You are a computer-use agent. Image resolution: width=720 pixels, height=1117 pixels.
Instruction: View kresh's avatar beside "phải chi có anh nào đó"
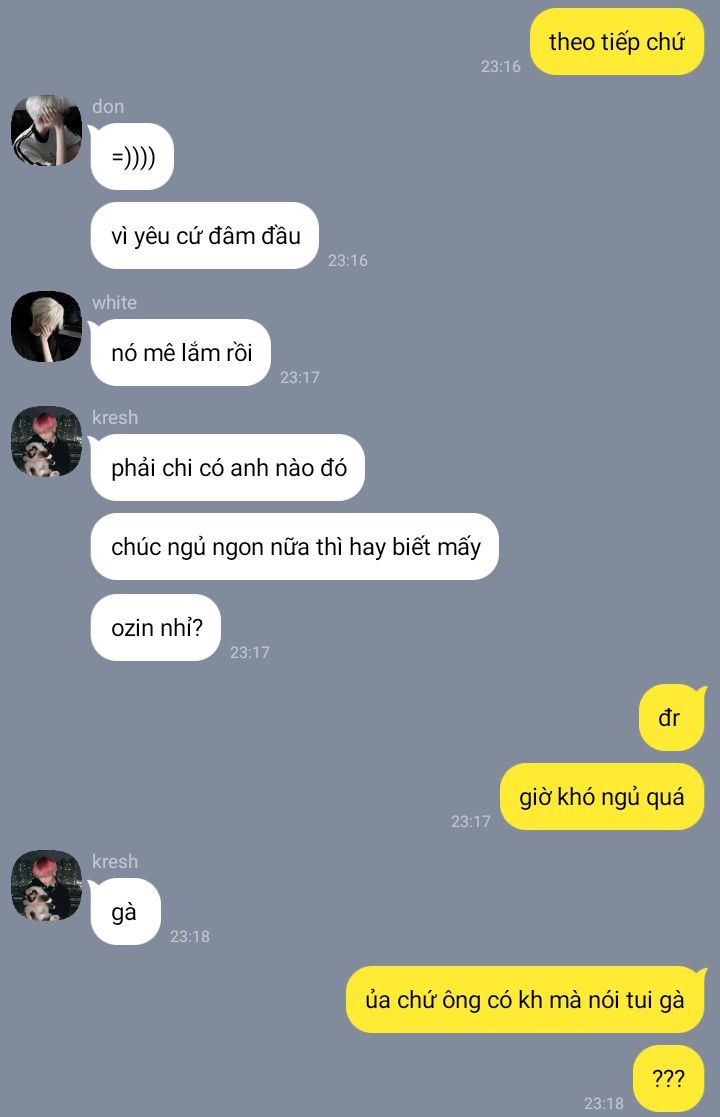pos(46,441)
